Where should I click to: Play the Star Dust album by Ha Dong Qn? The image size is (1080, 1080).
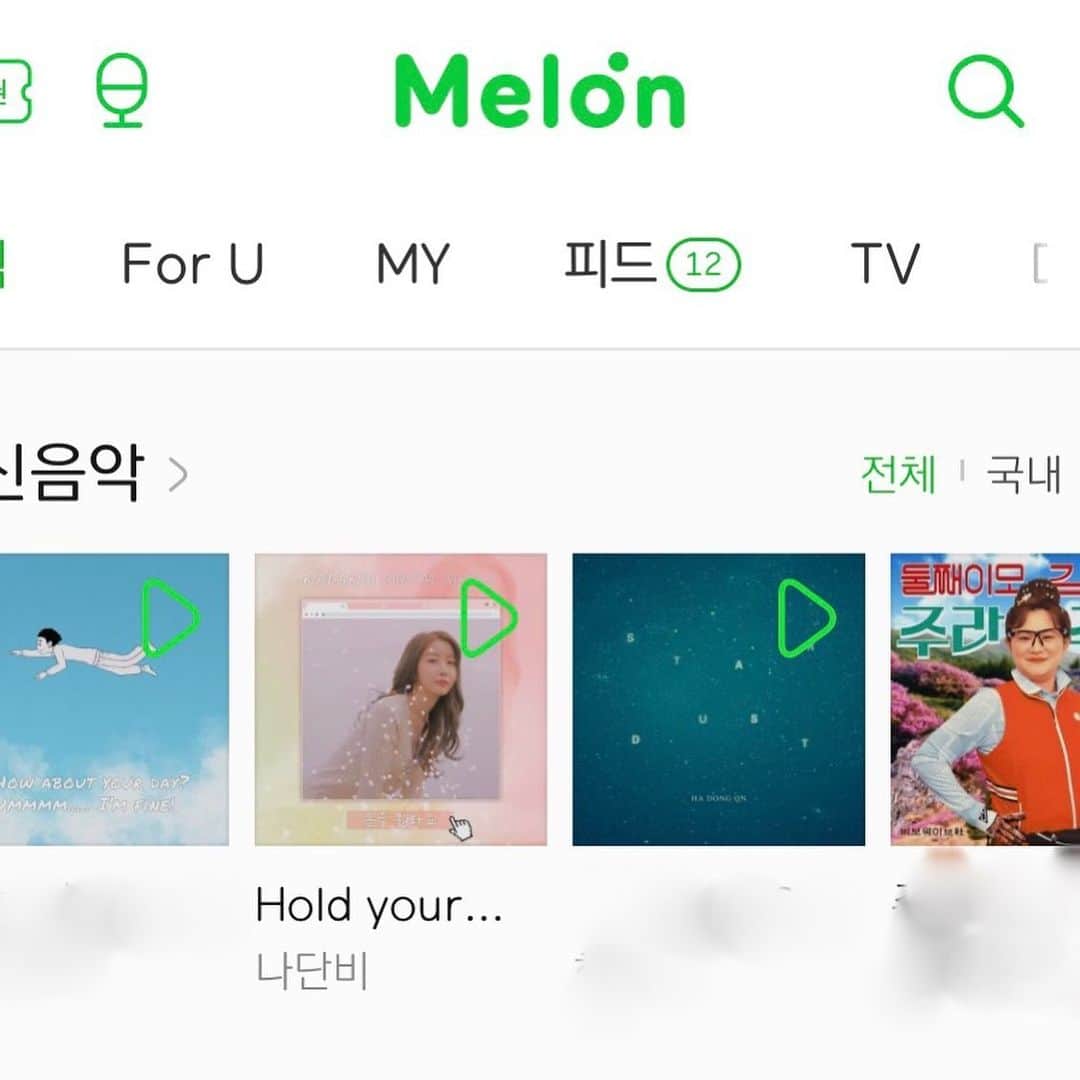tap(806, 618)
